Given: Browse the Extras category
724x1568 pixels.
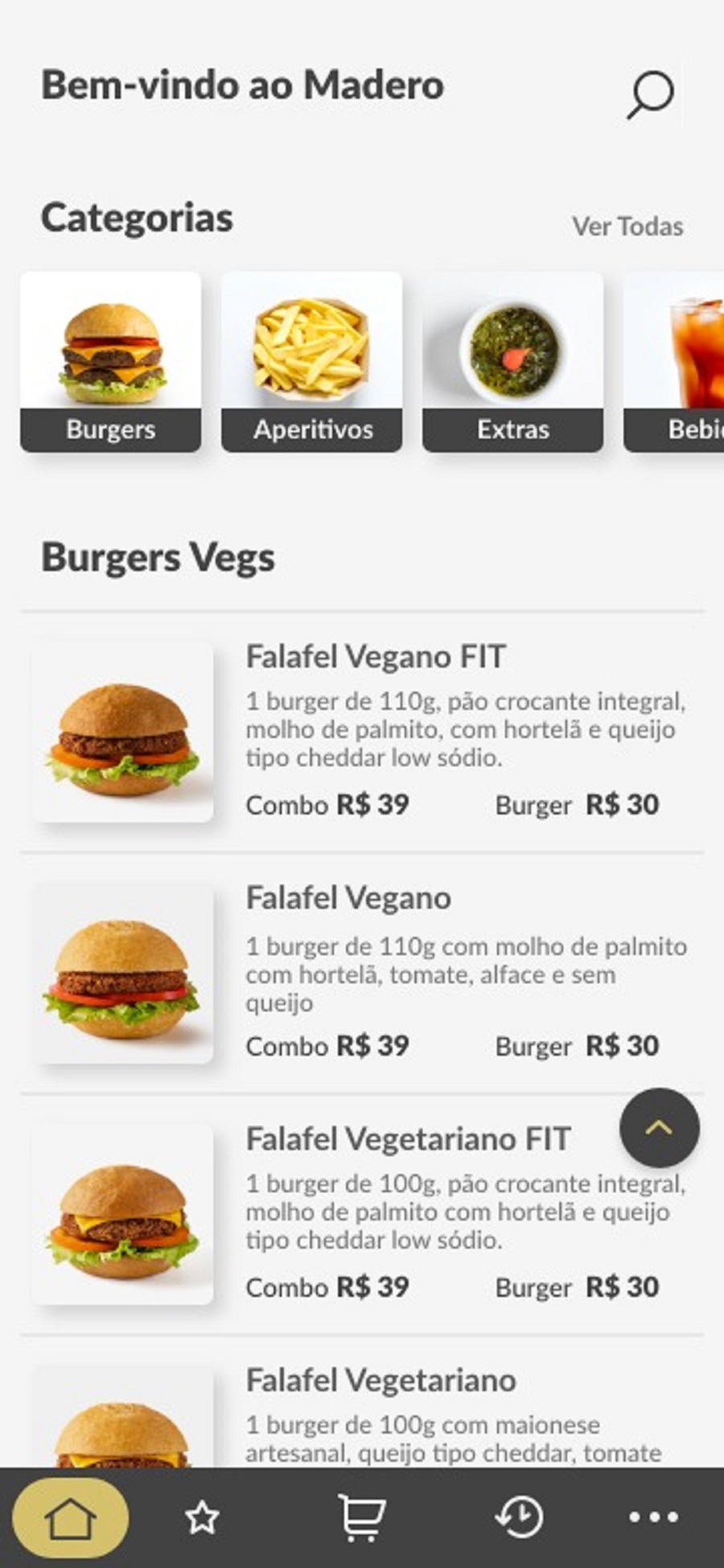Looking at the screenshot, I should [513, 362].
